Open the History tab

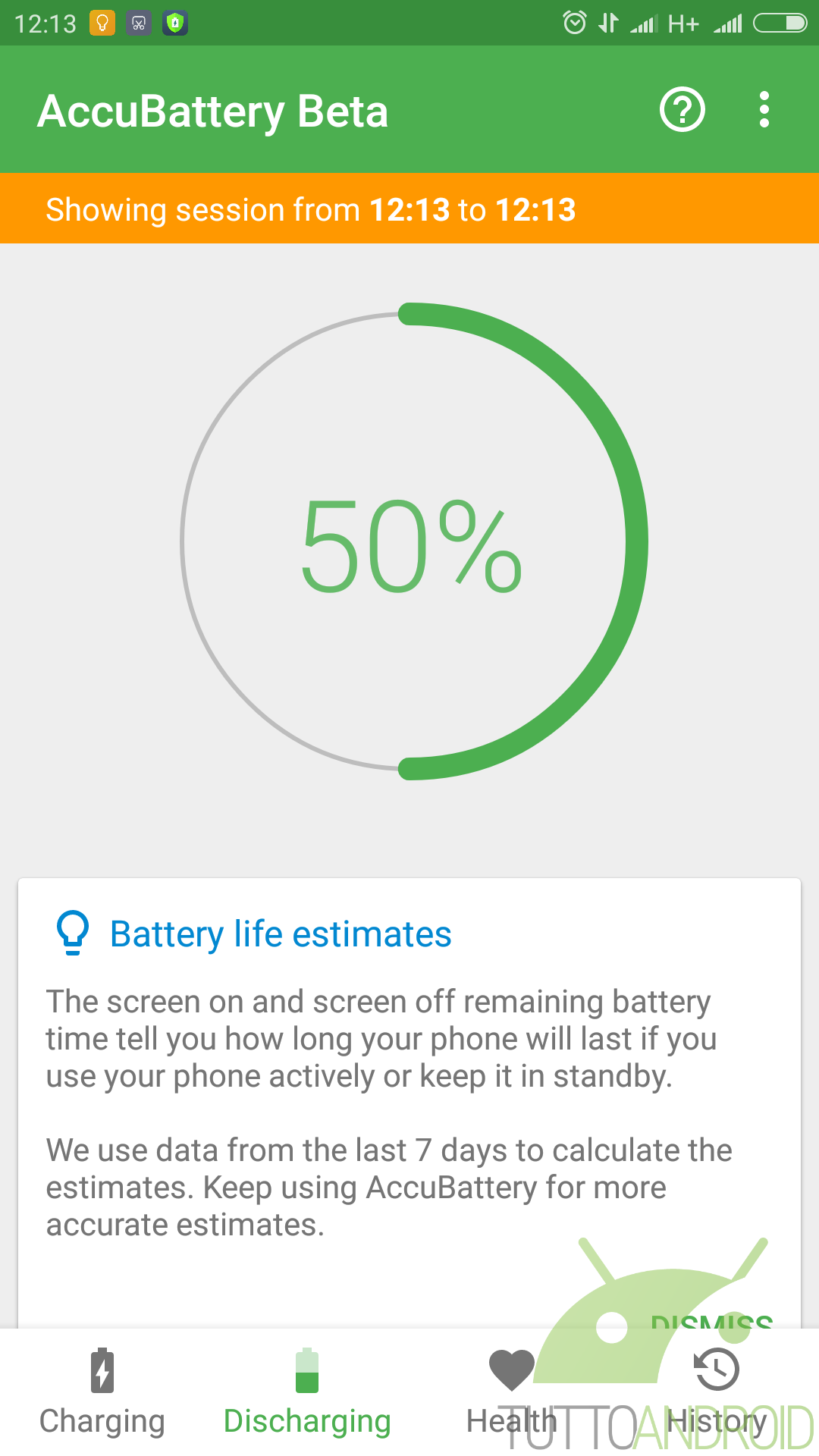(717, 1392)
